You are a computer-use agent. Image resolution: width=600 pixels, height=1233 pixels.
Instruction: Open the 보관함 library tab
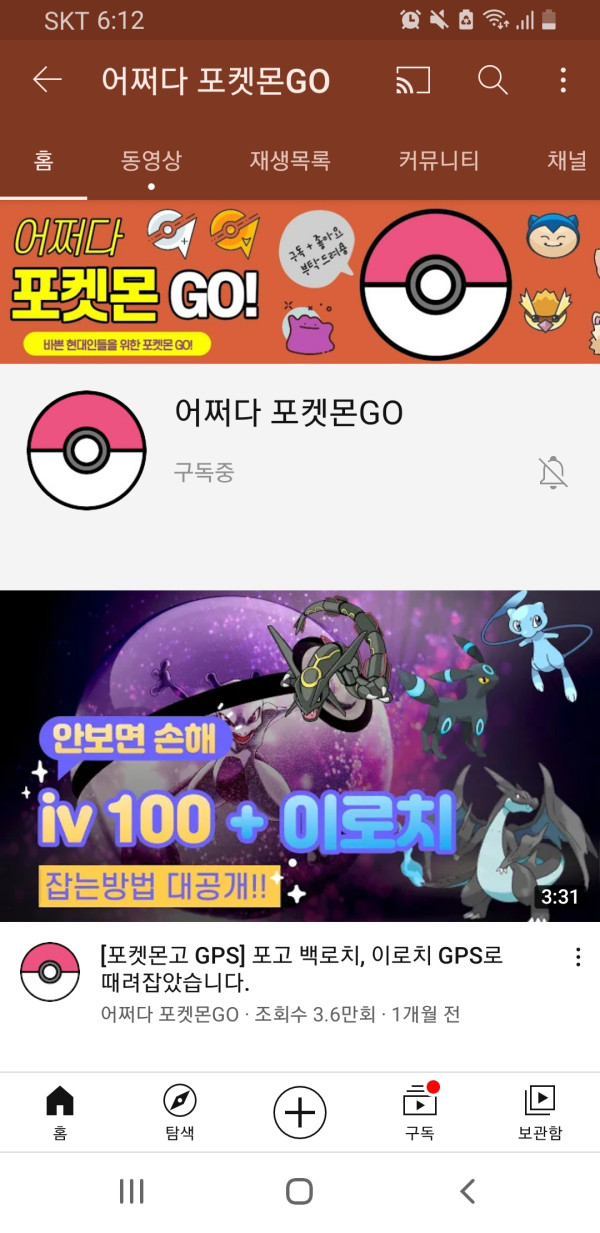click(x=539, y=1112)
